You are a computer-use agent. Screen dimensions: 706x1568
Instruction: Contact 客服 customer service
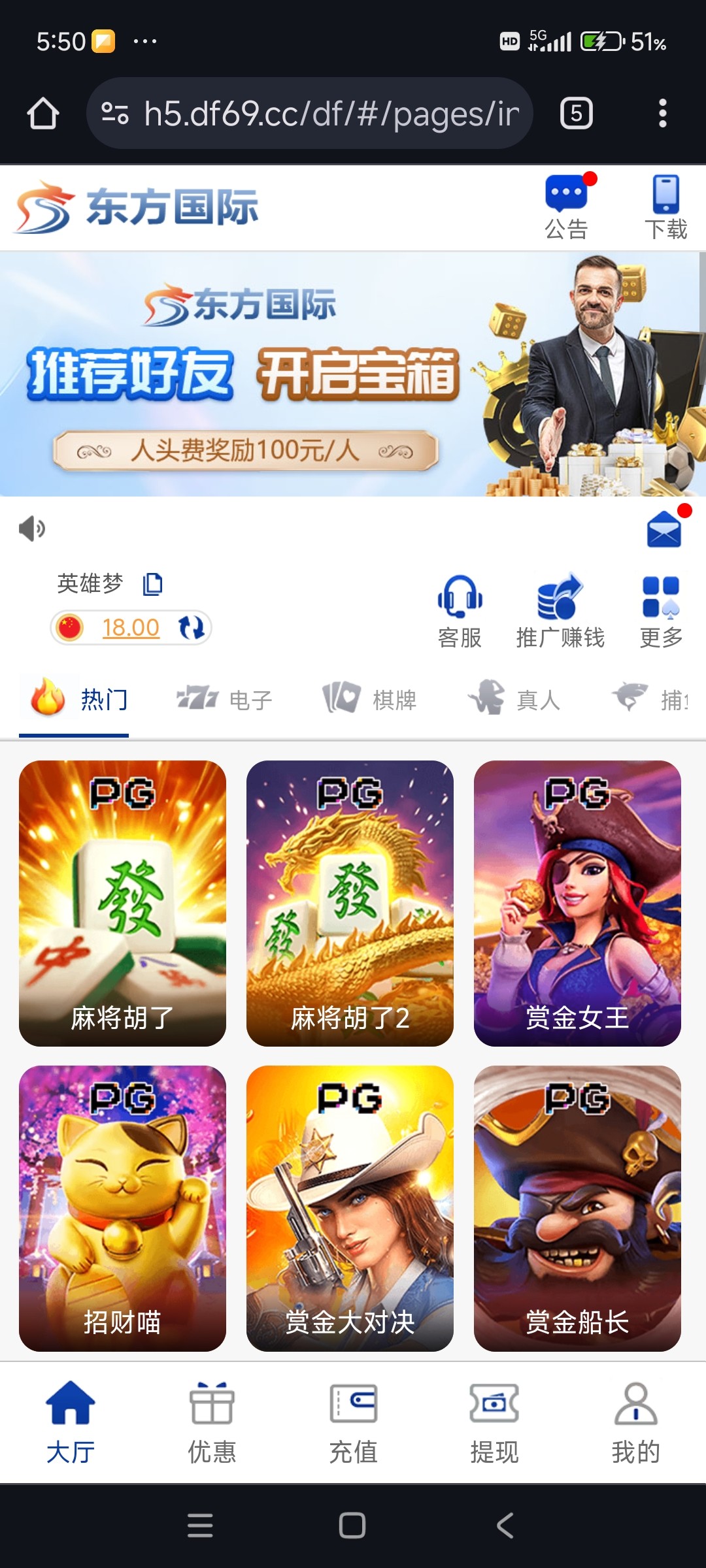pos(460,612)
